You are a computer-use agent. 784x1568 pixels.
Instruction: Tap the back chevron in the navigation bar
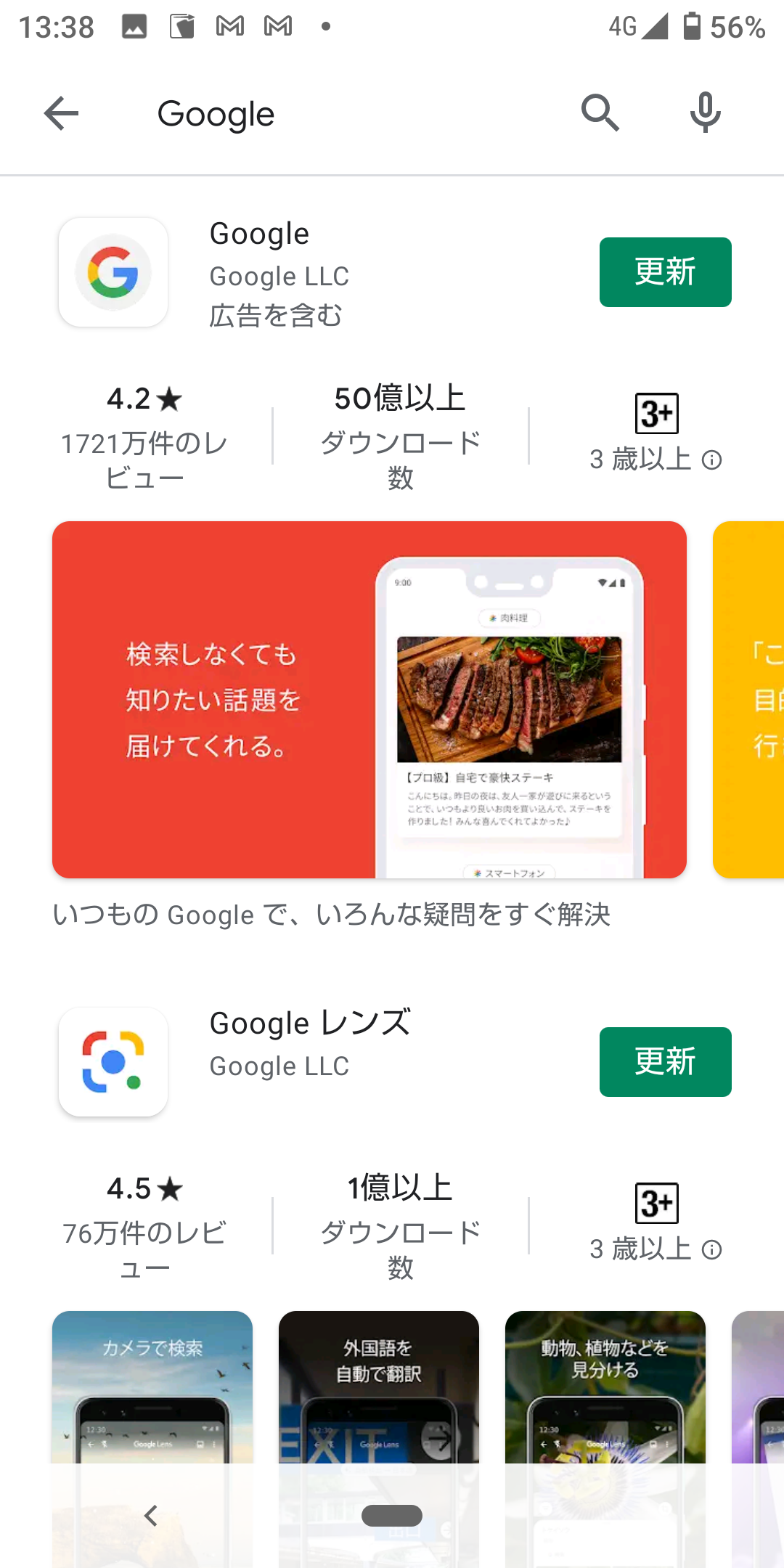point(152,1516)
